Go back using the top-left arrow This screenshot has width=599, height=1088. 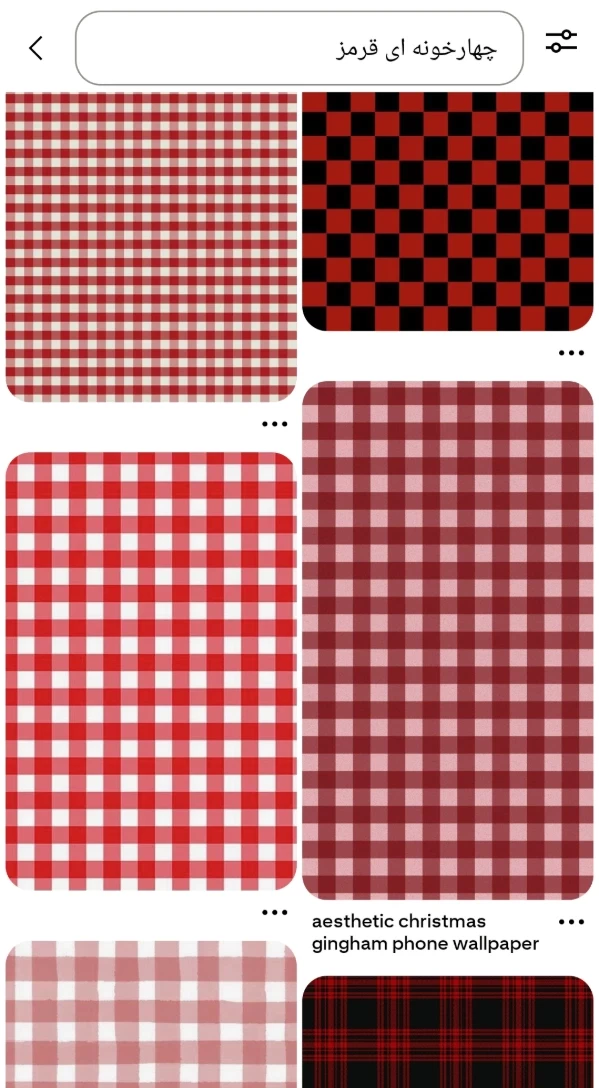pos(36,49)
